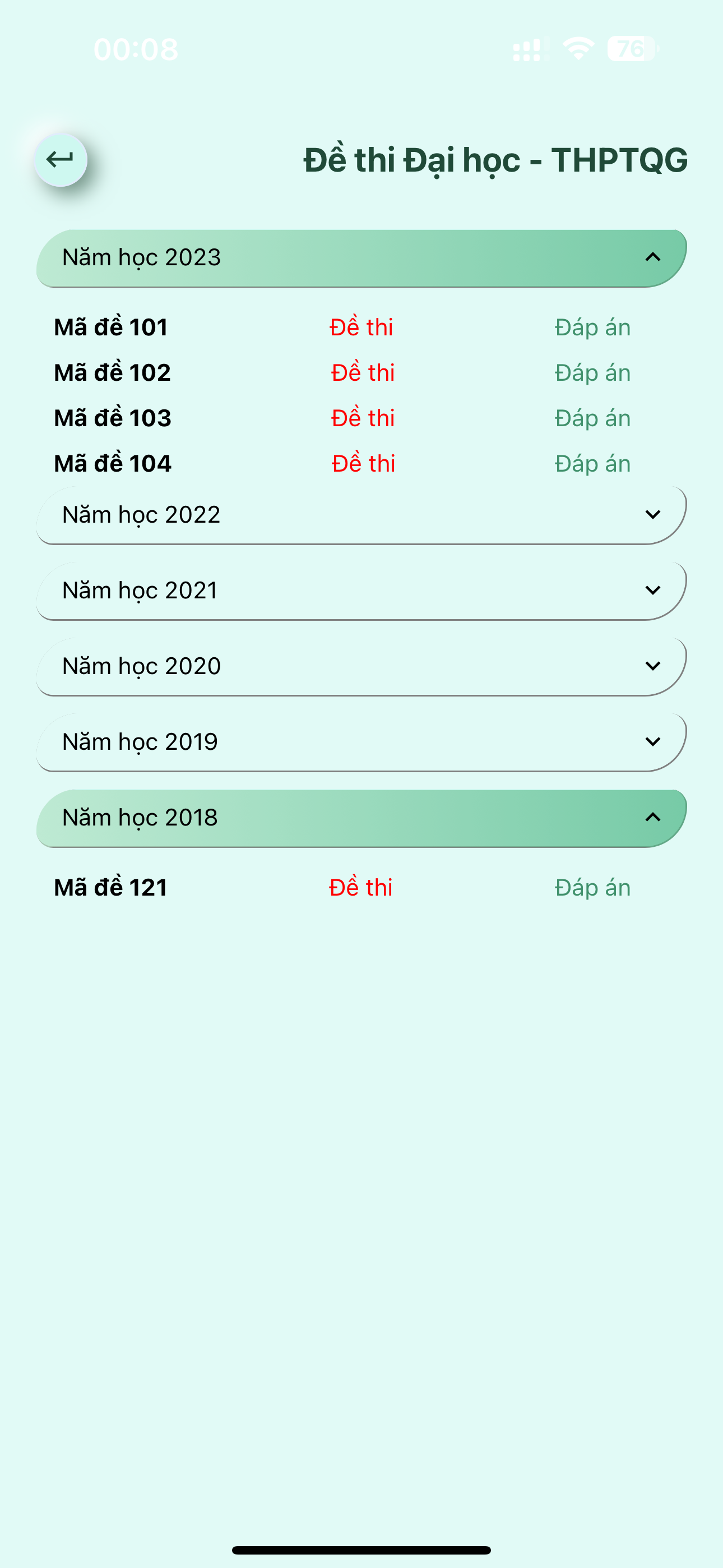Open Đề thi for Mã đề 102
Screen dimensions: 723x1568
pyautogui.click(x=363, y=372)
